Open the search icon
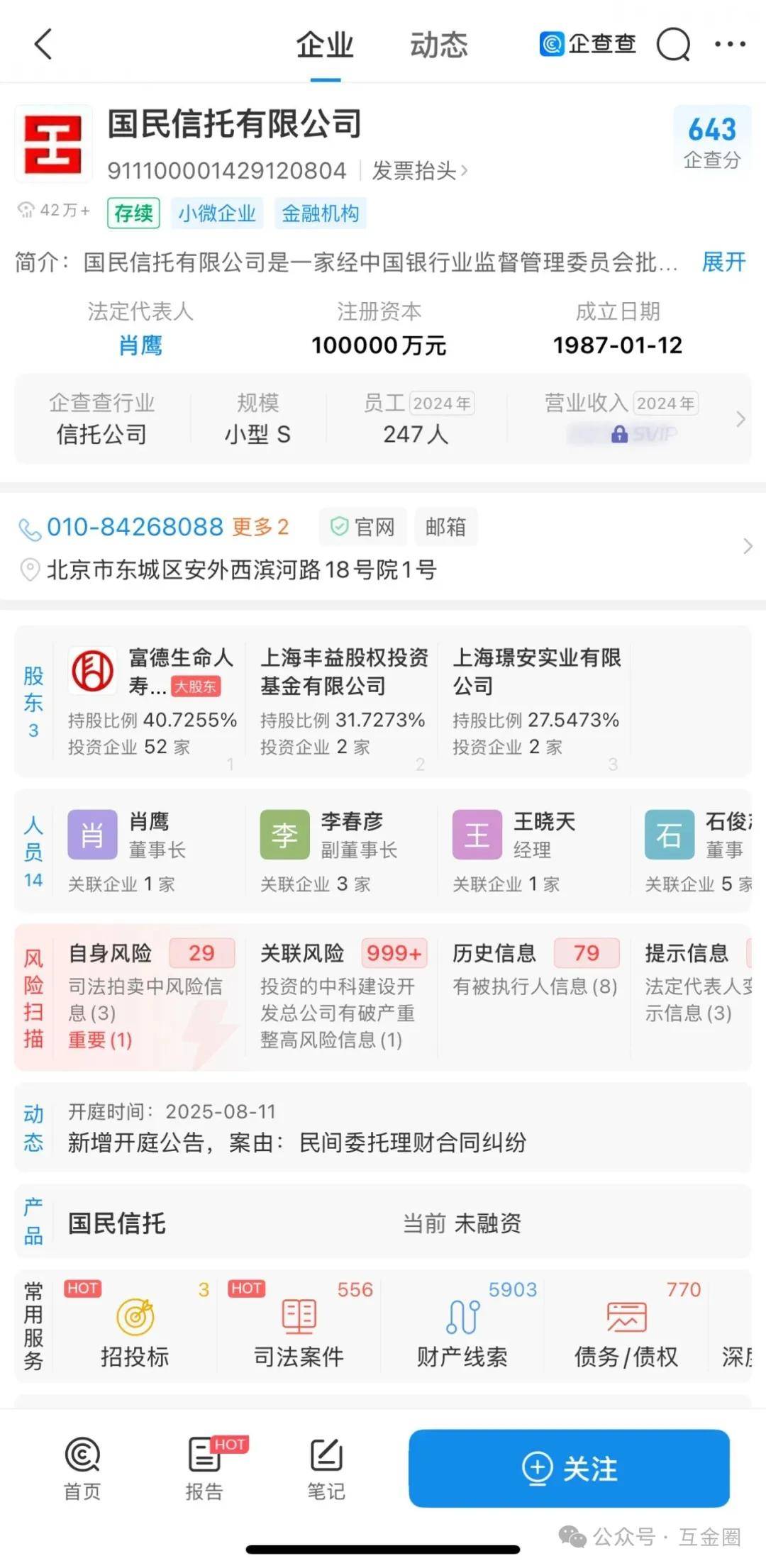 (672, 45)
